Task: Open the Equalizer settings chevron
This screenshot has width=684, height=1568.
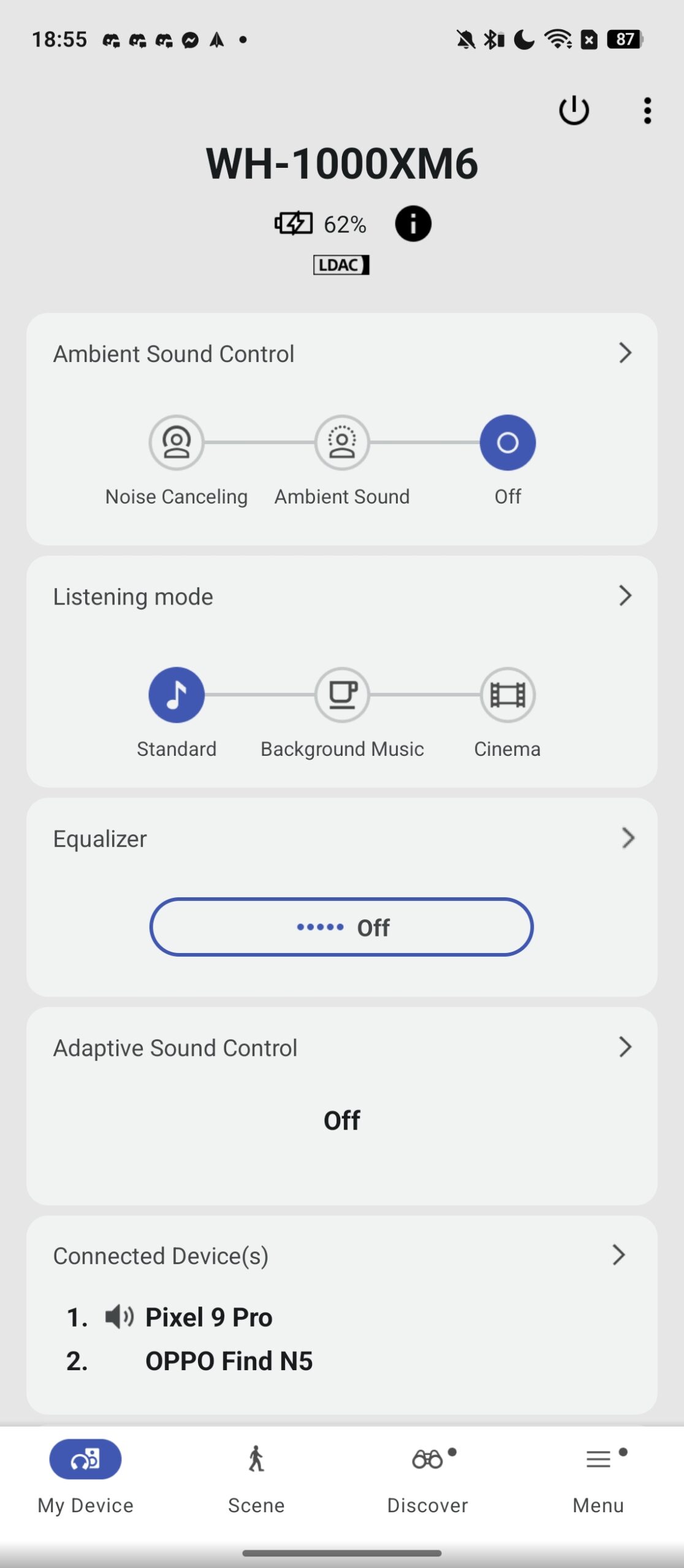Action: pyautogui.click(x=628, y=838)
